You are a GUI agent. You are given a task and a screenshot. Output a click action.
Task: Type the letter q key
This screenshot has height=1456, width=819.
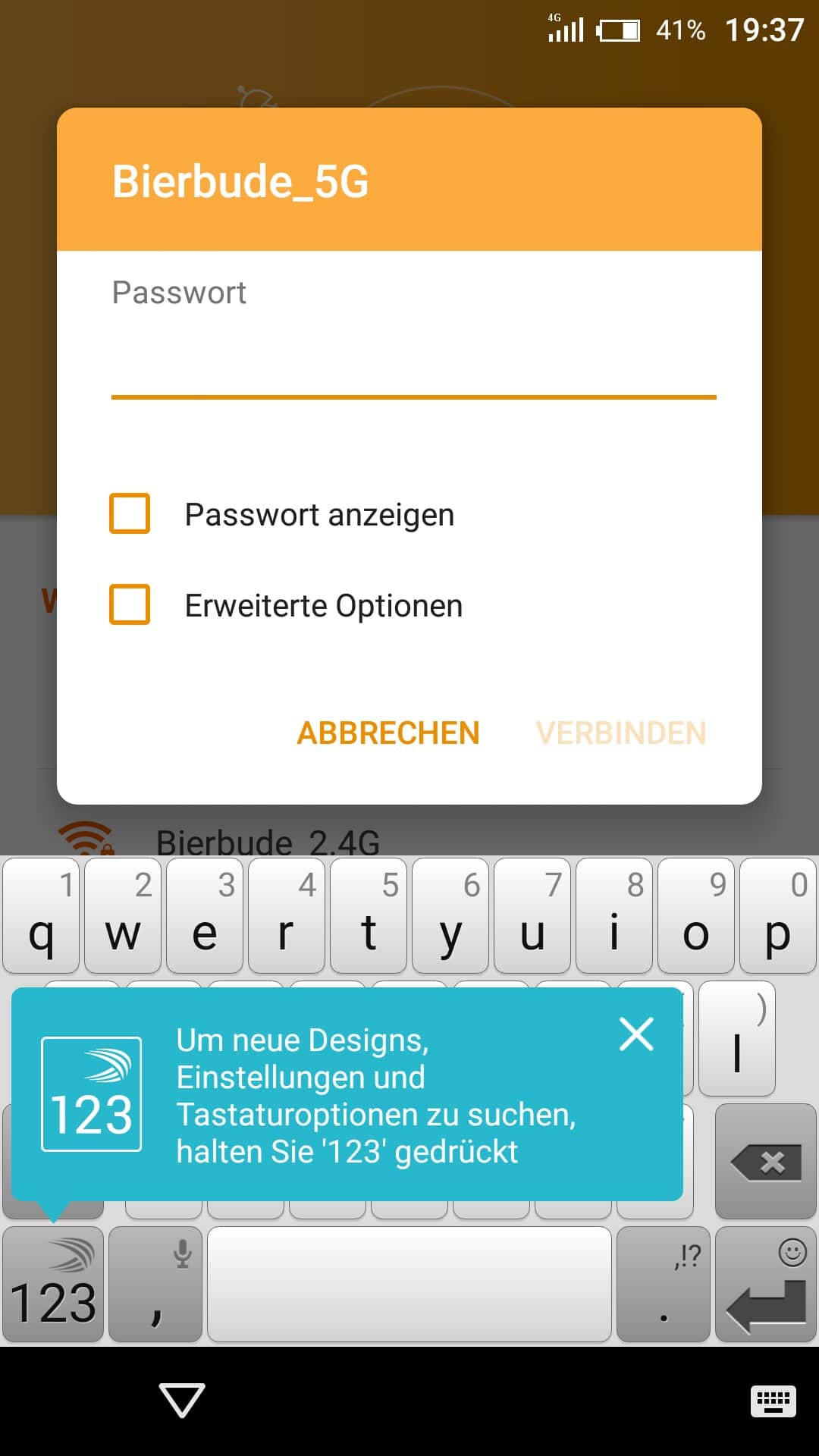(x=41, y=916)
